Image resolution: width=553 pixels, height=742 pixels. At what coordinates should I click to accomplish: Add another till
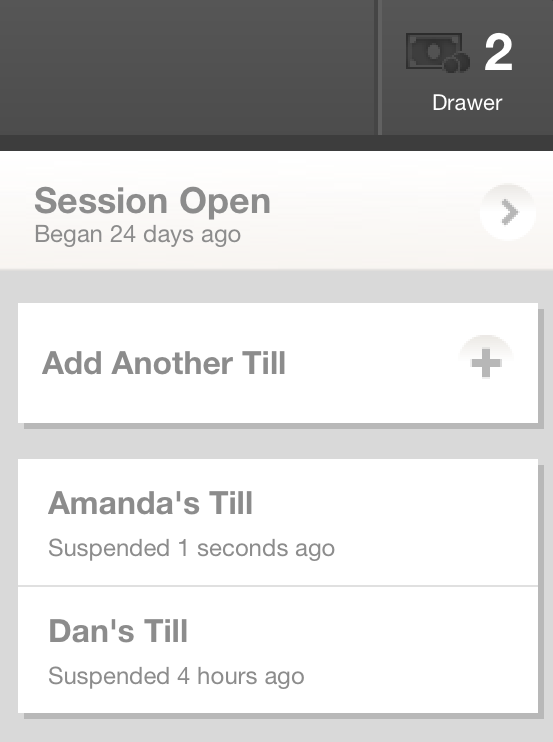click(x=278, y=363)
